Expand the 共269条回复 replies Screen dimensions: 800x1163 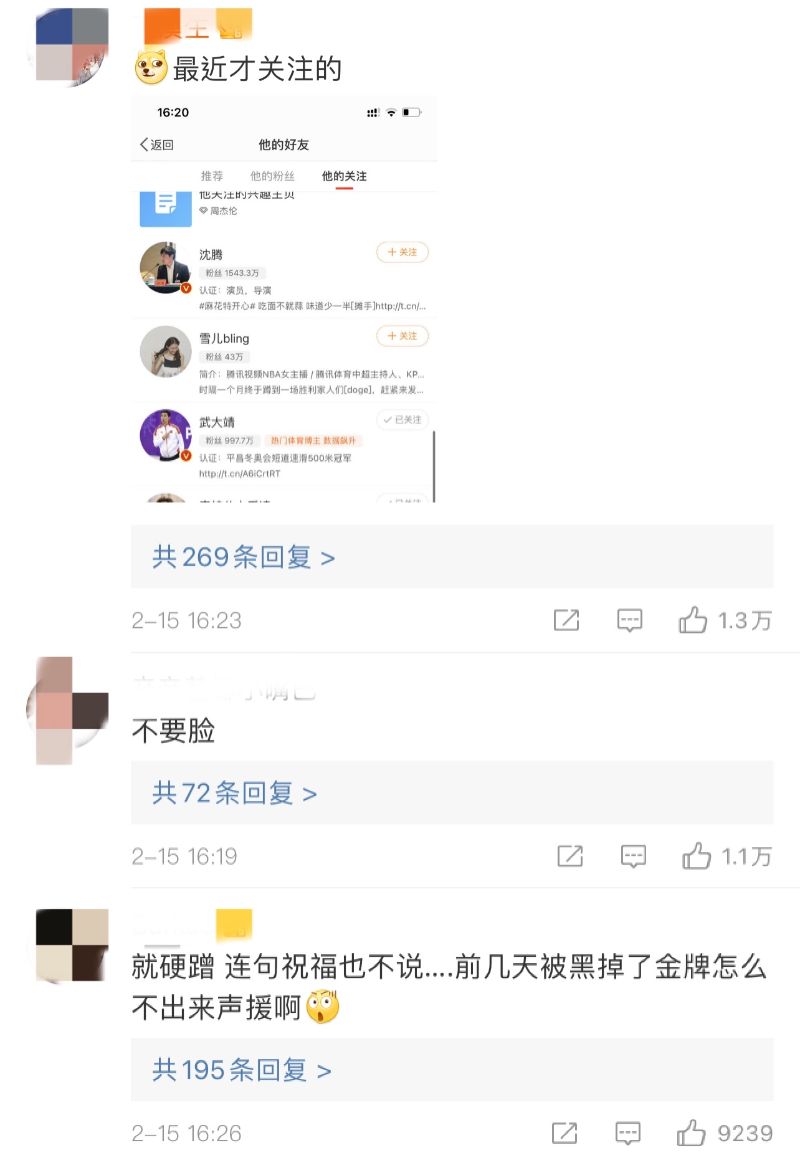pyautogui.click(x=243, y=557)
